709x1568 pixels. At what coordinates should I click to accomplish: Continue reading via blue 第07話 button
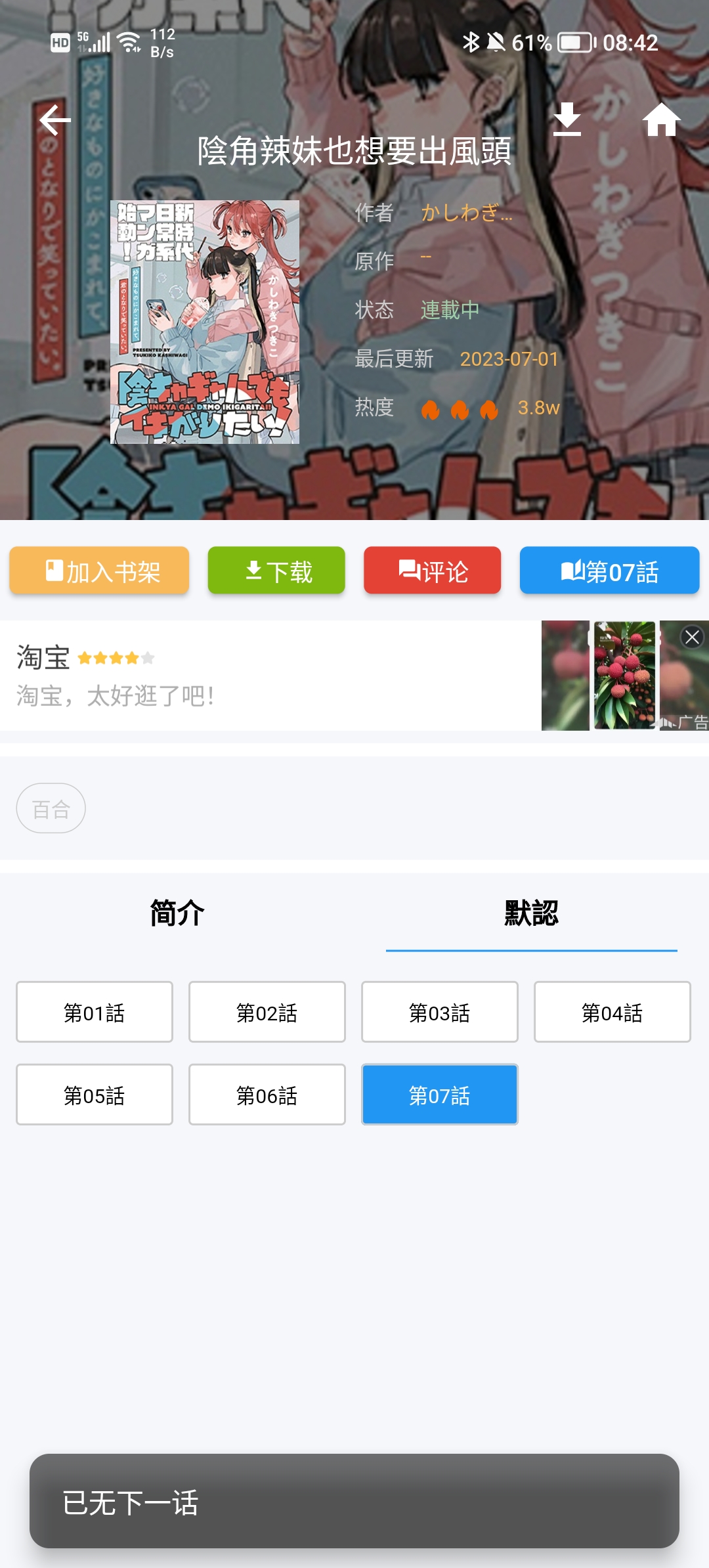tap(609, 571)
